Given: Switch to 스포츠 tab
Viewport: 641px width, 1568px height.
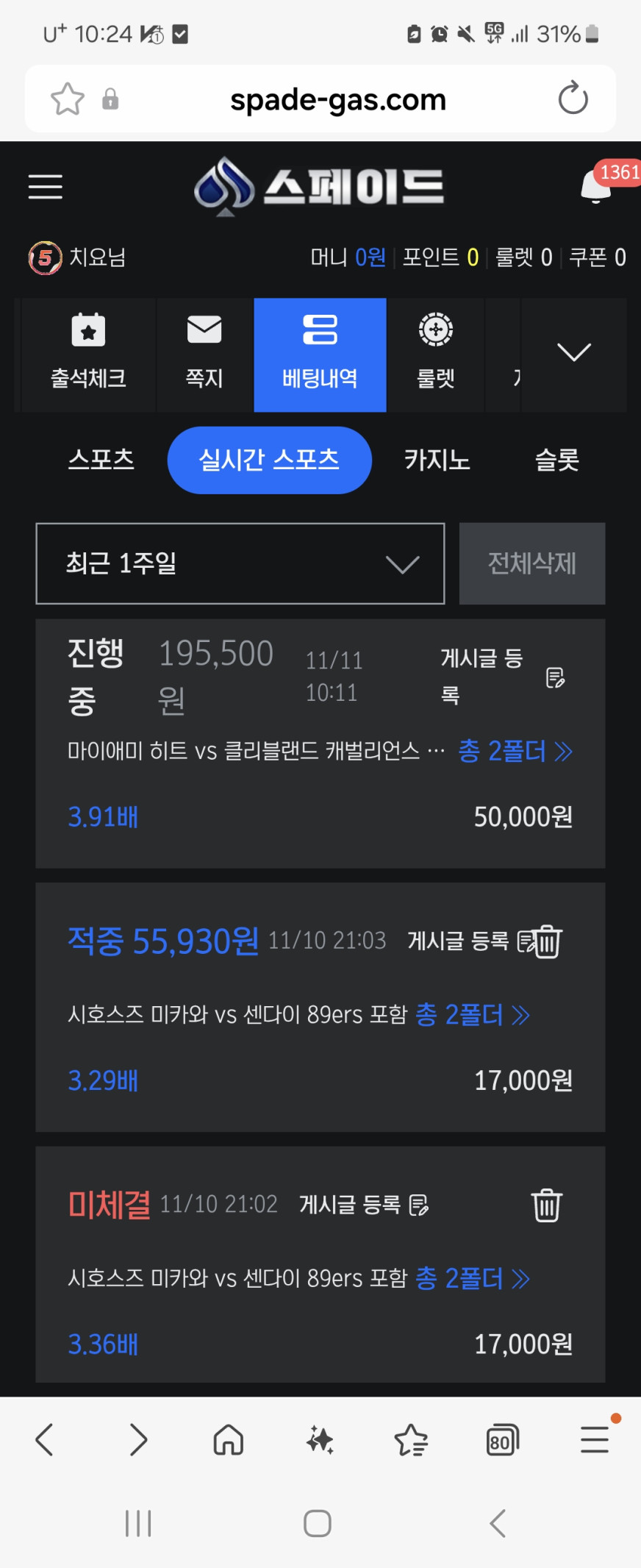Looking at the screenshot, I should [101, 460].
